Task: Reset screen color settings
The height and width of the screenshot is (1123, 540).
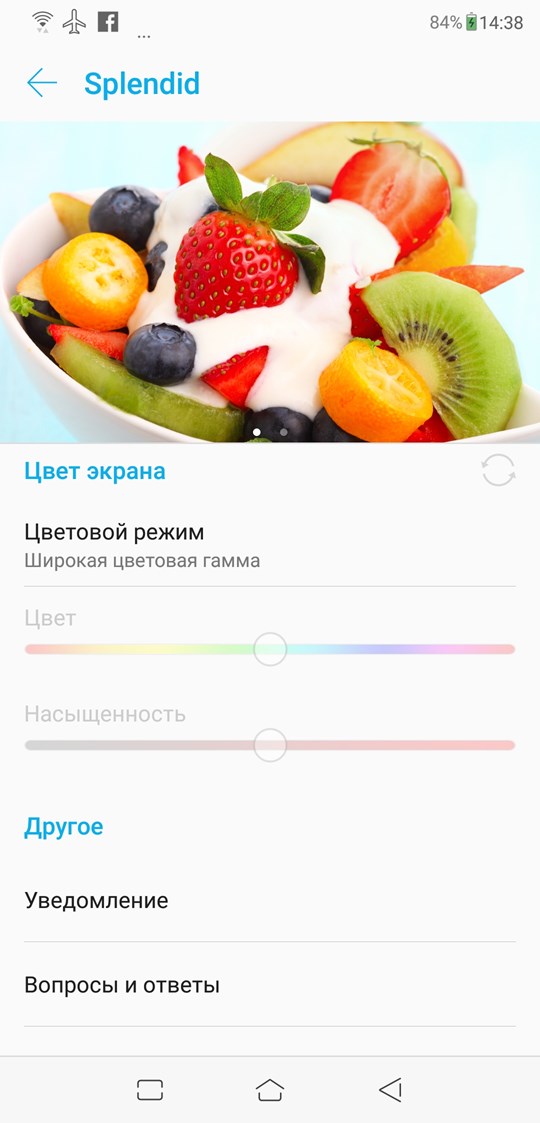Action: pyautogui.click(x=498, y=471)
